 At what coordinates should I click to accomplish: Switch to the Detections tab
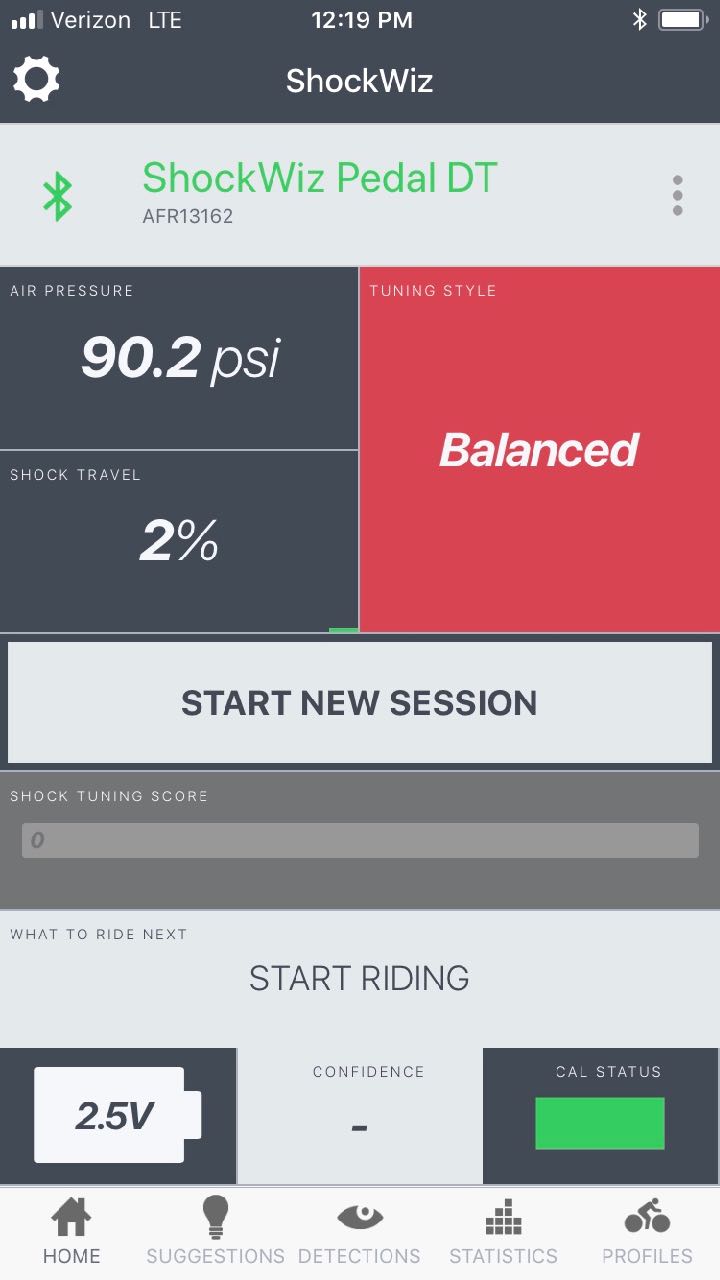[360, 1231]
